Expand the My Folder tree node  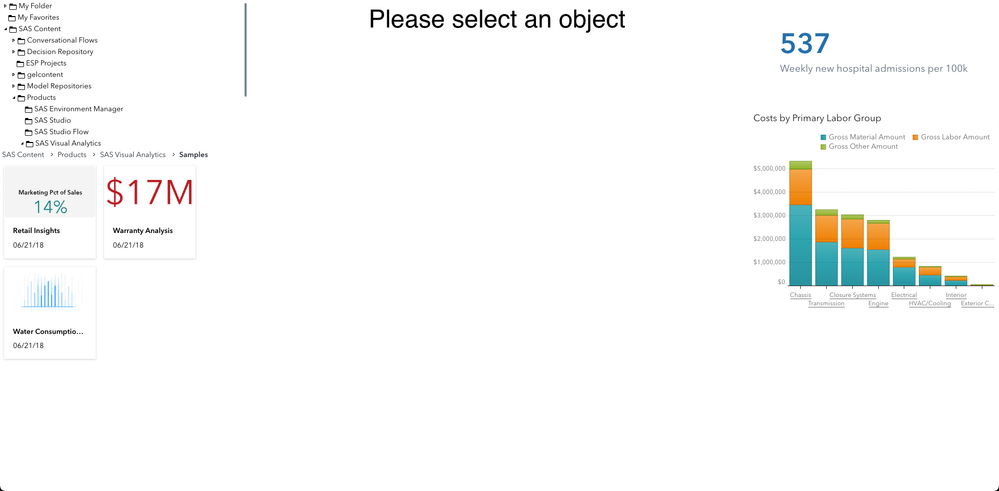5,6
